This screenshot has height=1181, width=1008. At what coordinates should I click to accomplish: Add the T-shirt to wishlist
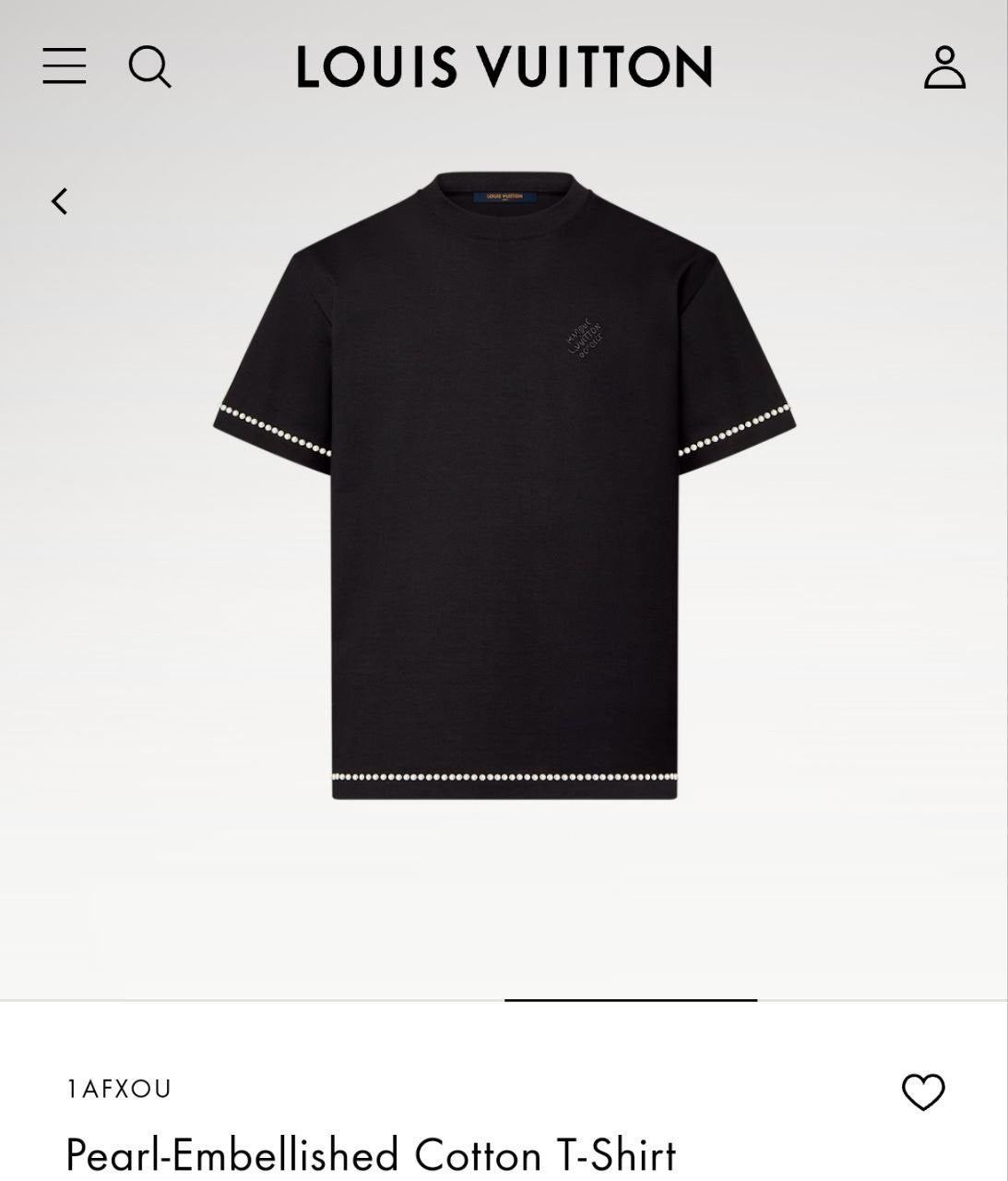coord(923,1092)
